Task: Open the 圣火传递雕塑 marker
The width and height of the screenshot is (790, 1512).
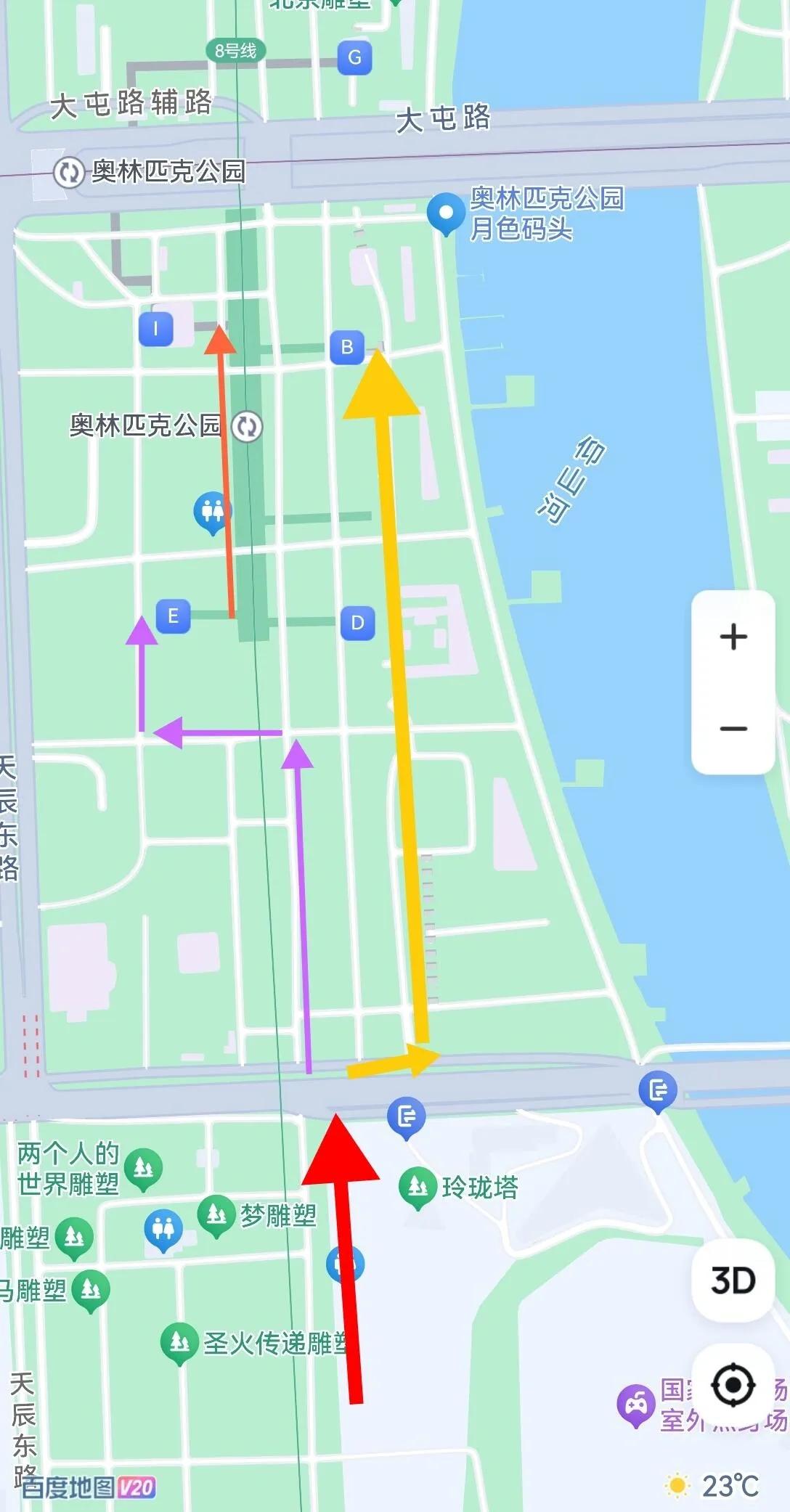Action: [179, 1342]
